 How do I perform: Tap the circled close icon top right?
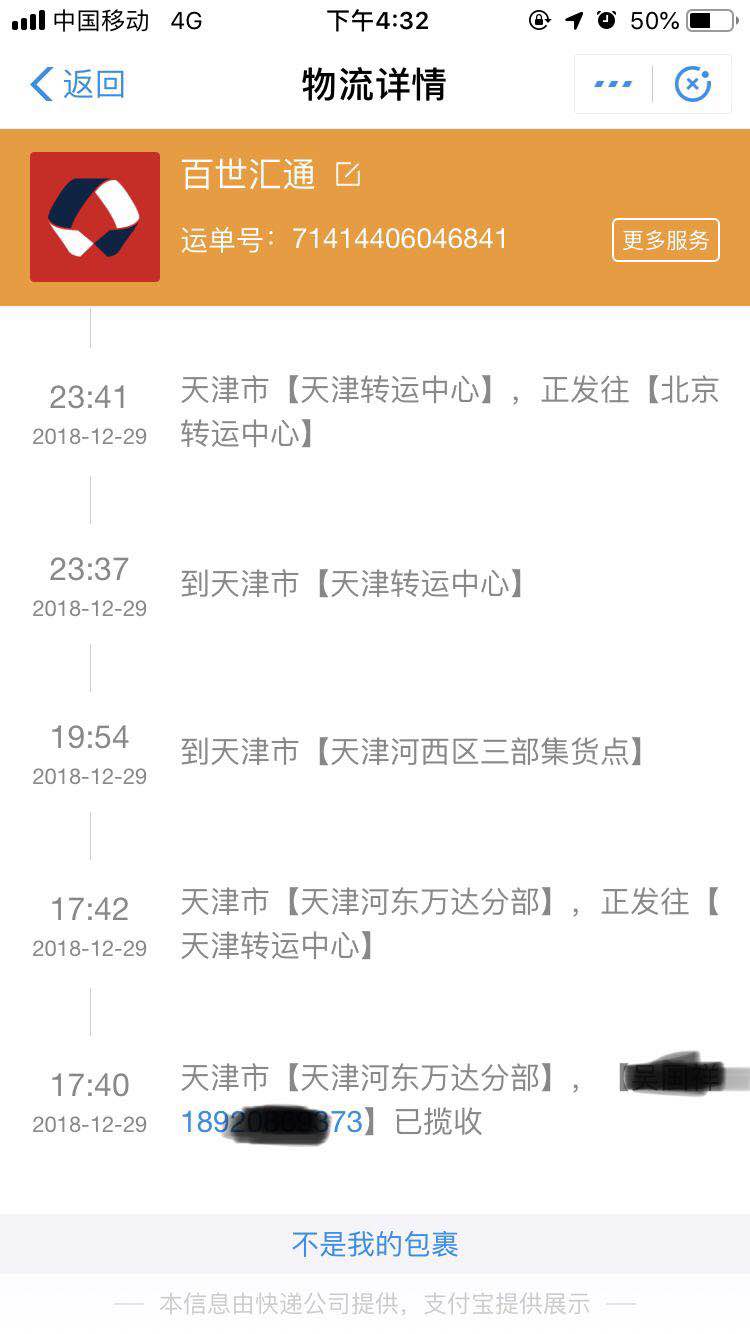click(693, 84)
